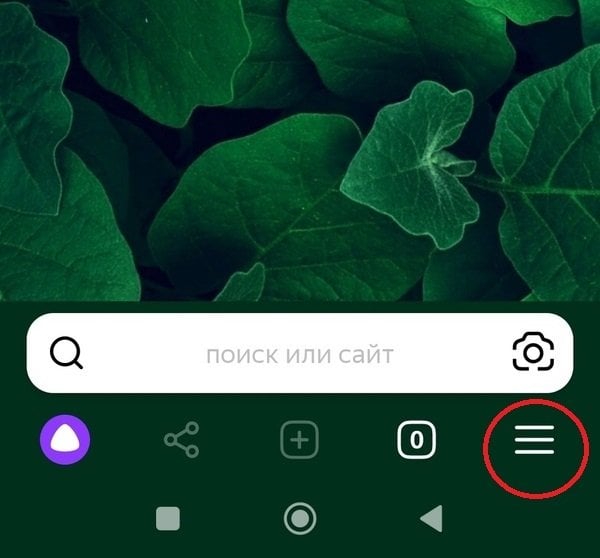Open recent apps with the square button
Image resolution: width=600 pixels, height=558 pixels.
pos(168,518)
